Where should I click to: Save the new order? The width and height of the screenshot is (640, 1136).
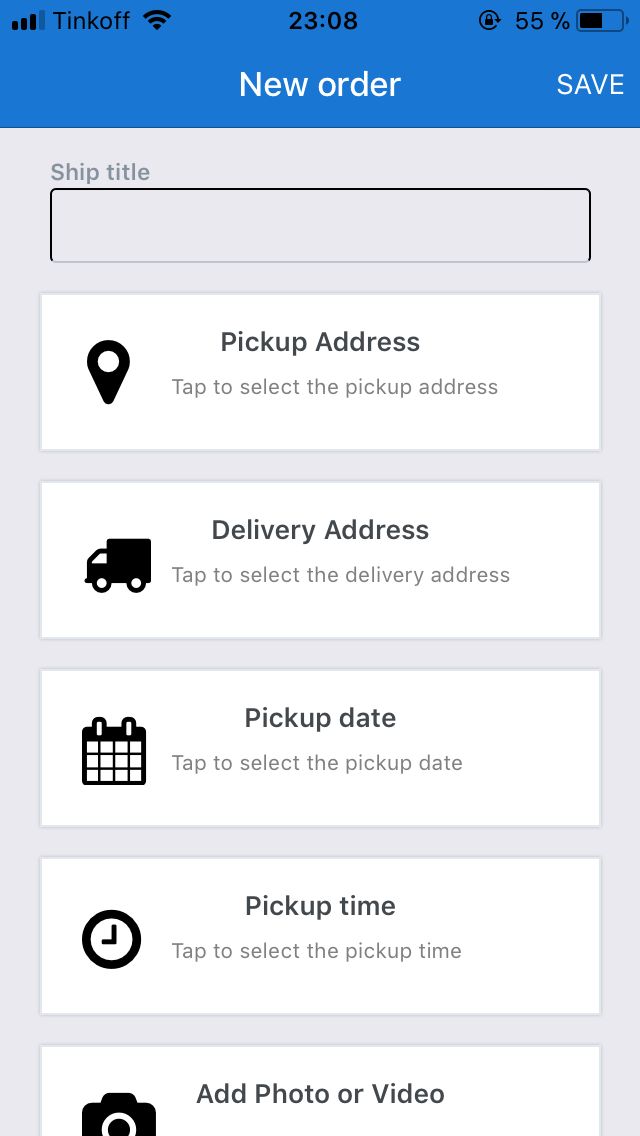pos(590,85)
